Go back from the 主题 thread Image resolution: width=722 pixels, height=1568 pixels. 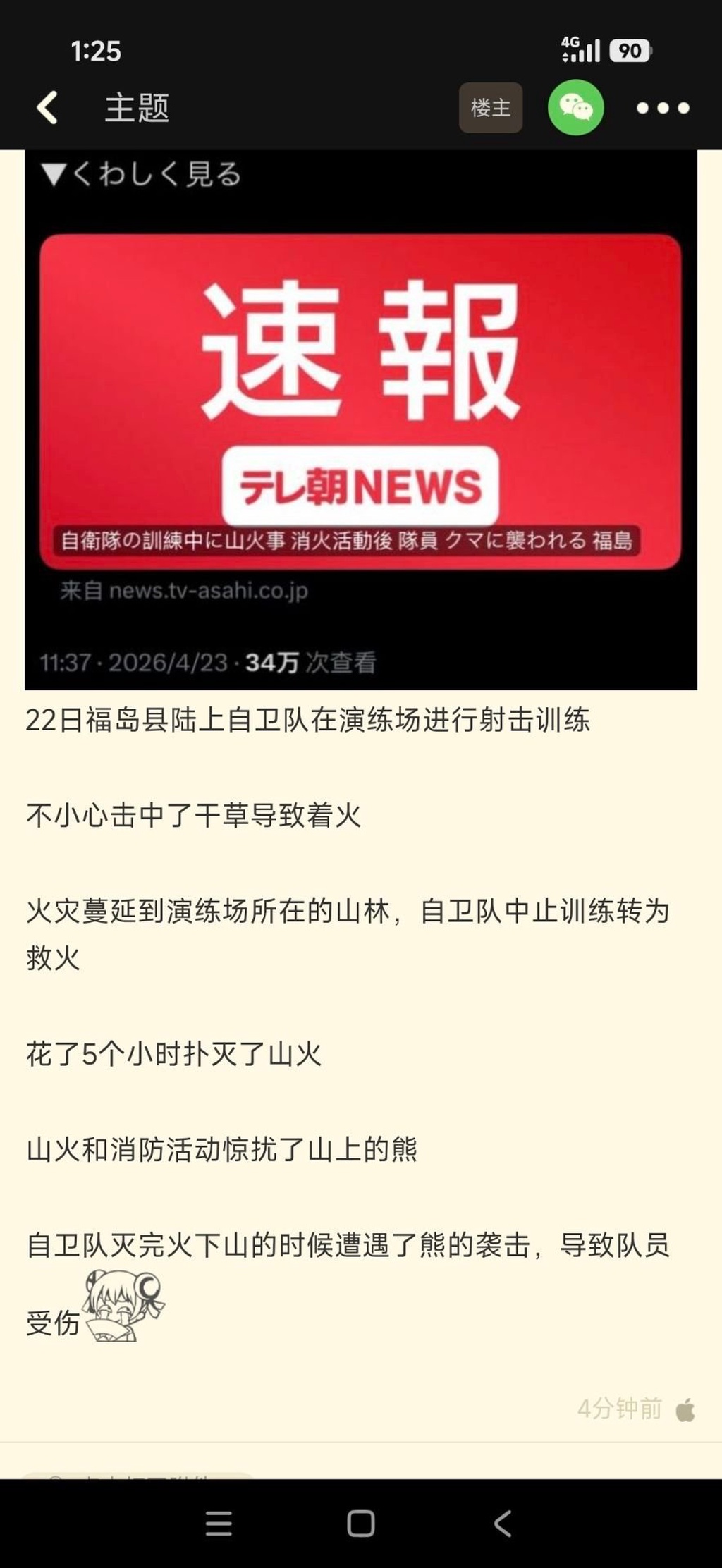click(47, 108)
